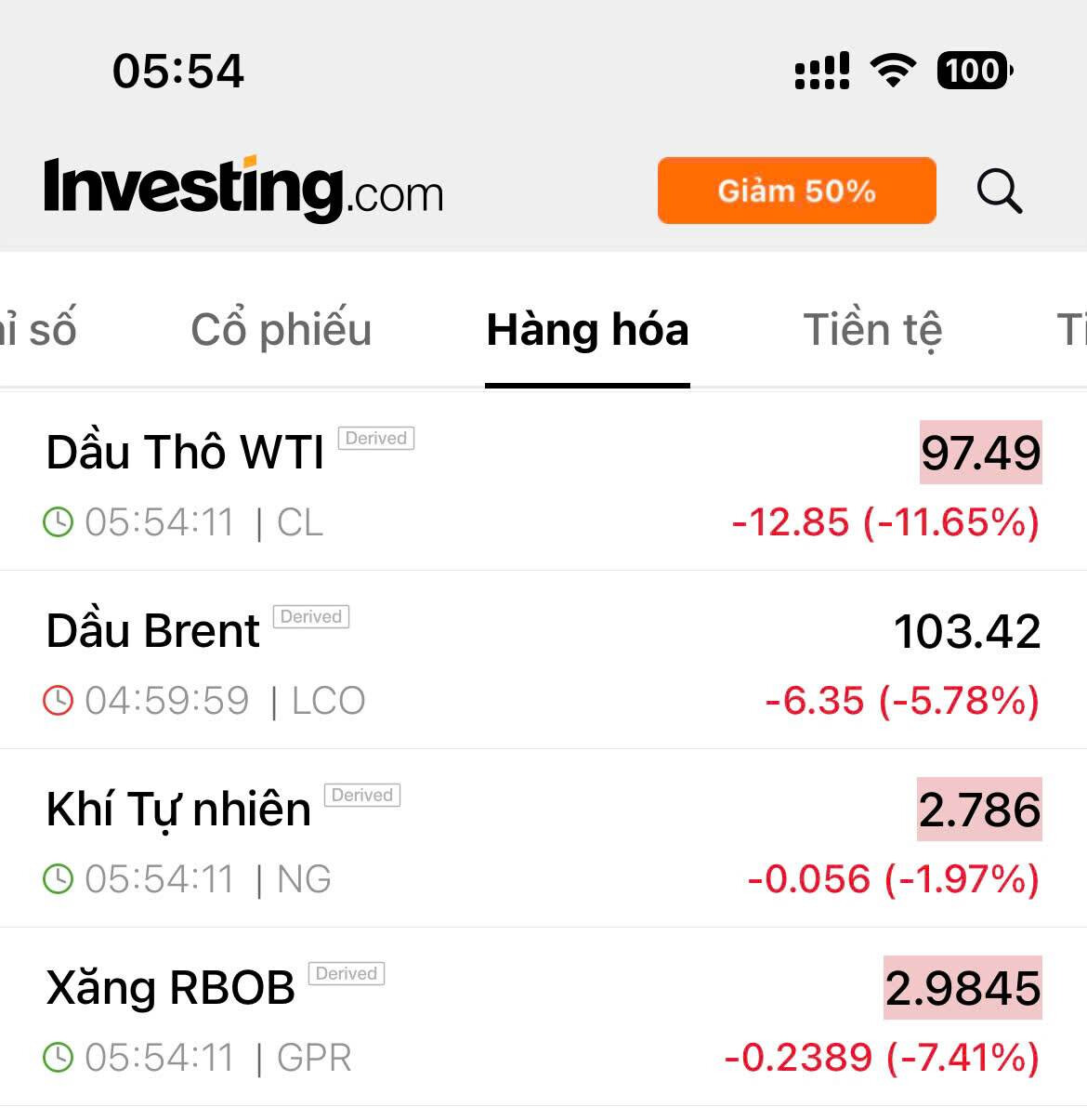Select the Hàng hóa tab
1087x1120 pixels.
pos(587,331)
